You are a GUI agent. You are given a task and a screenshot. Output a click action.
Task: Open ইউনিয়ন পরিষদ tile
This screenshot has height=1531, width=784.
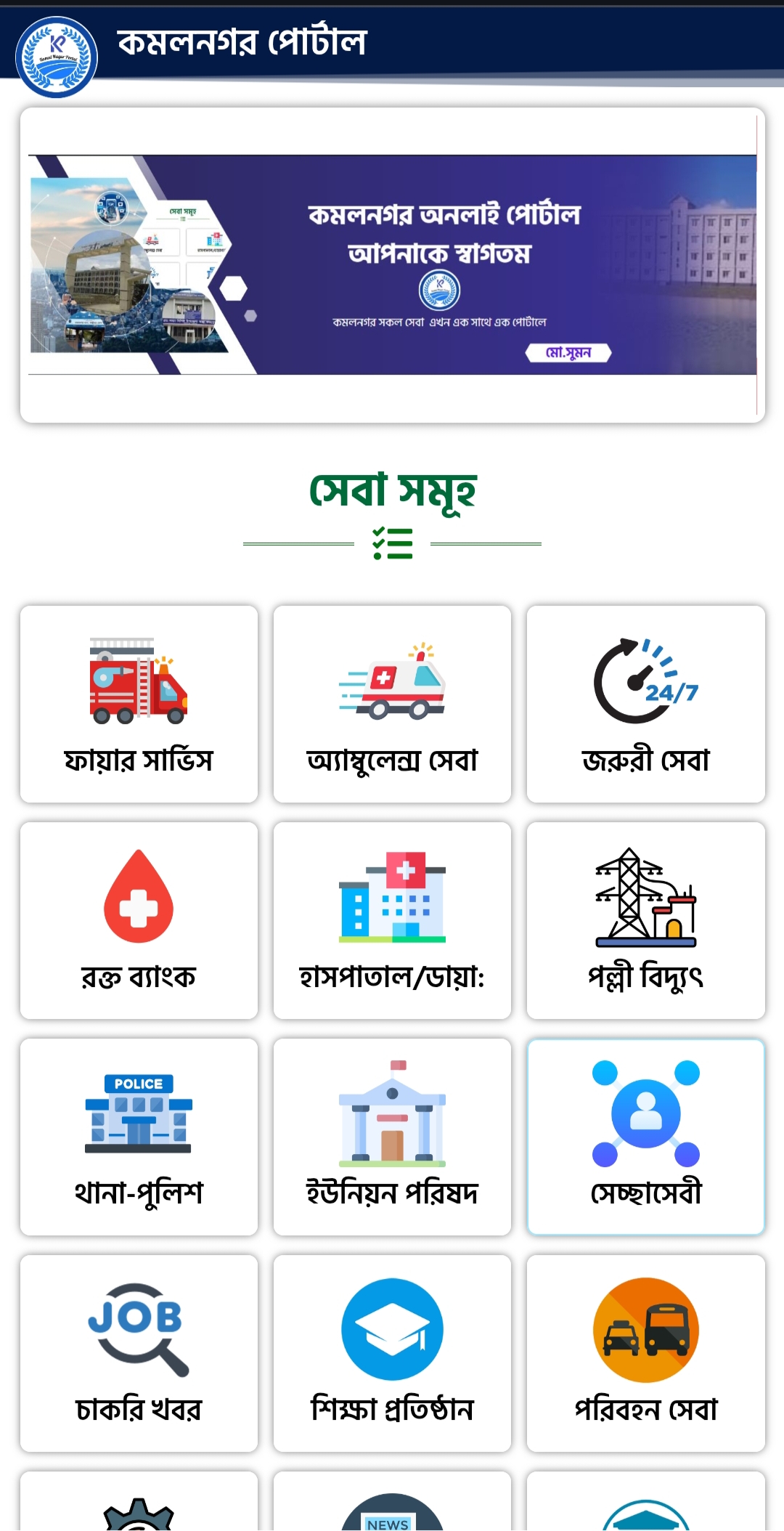[392, 1137]
